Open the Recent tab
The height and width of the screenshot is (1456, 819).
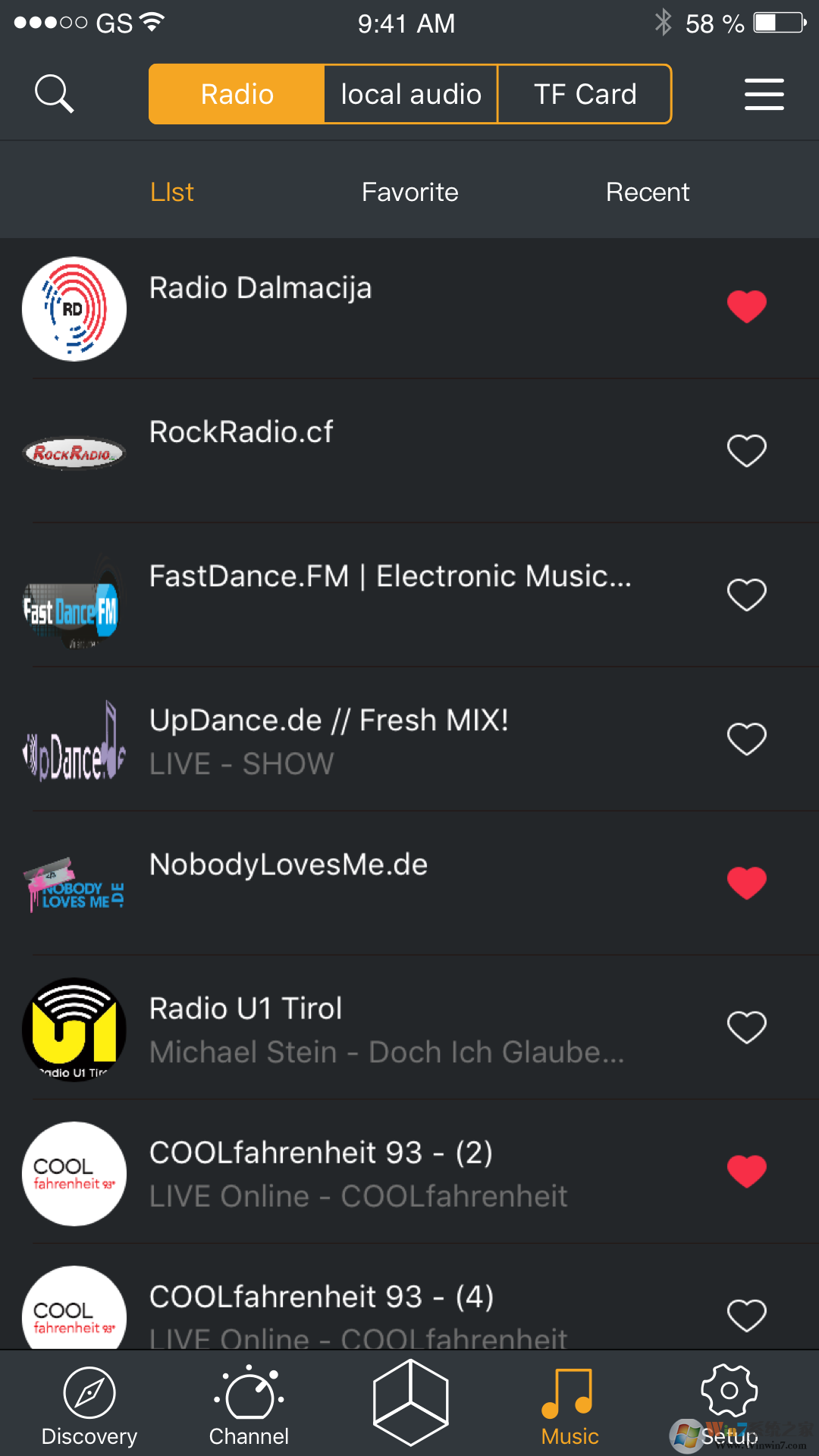647,192
